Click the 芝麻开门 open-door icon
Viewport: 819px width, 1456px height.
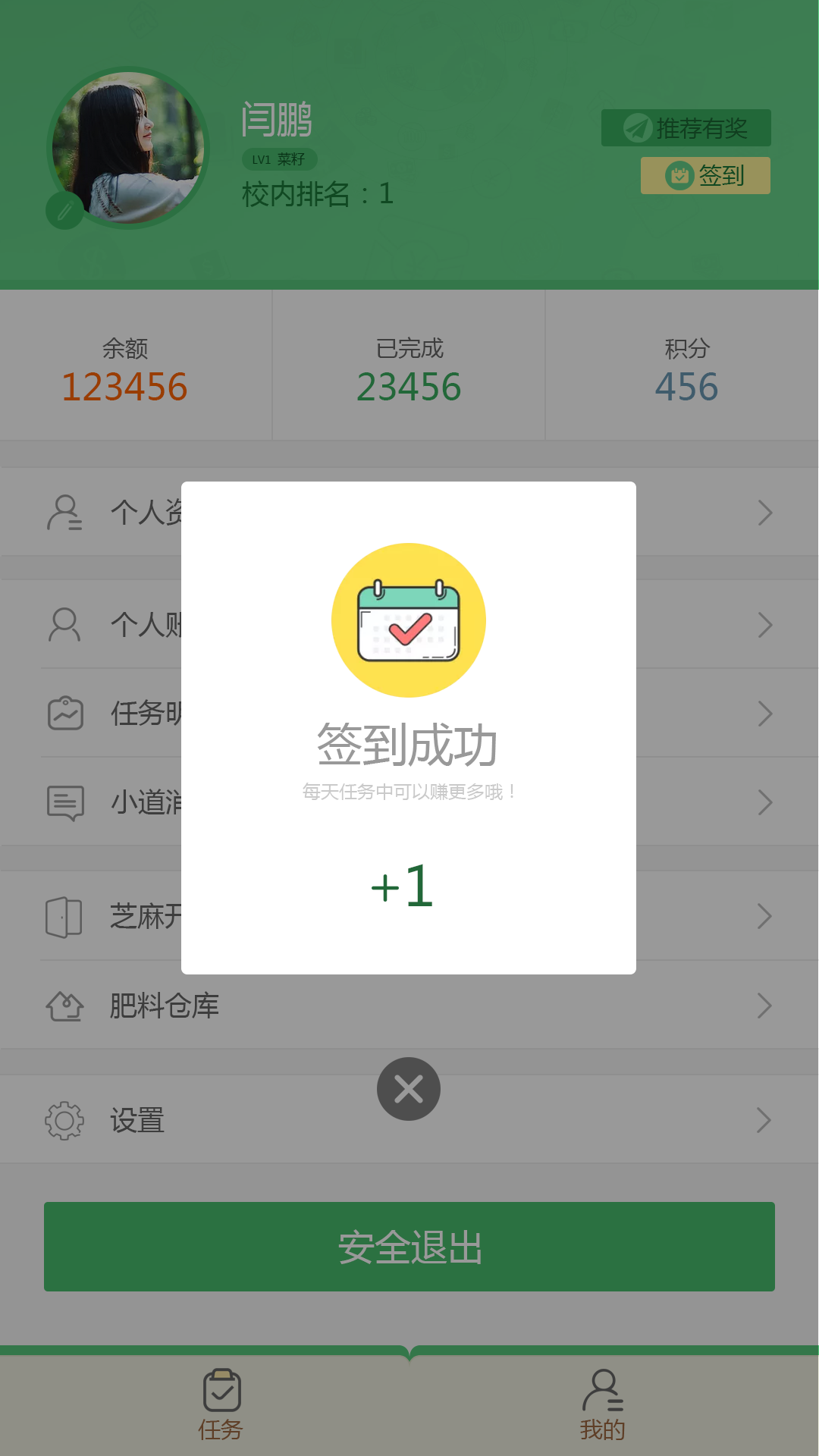[64, 915]
